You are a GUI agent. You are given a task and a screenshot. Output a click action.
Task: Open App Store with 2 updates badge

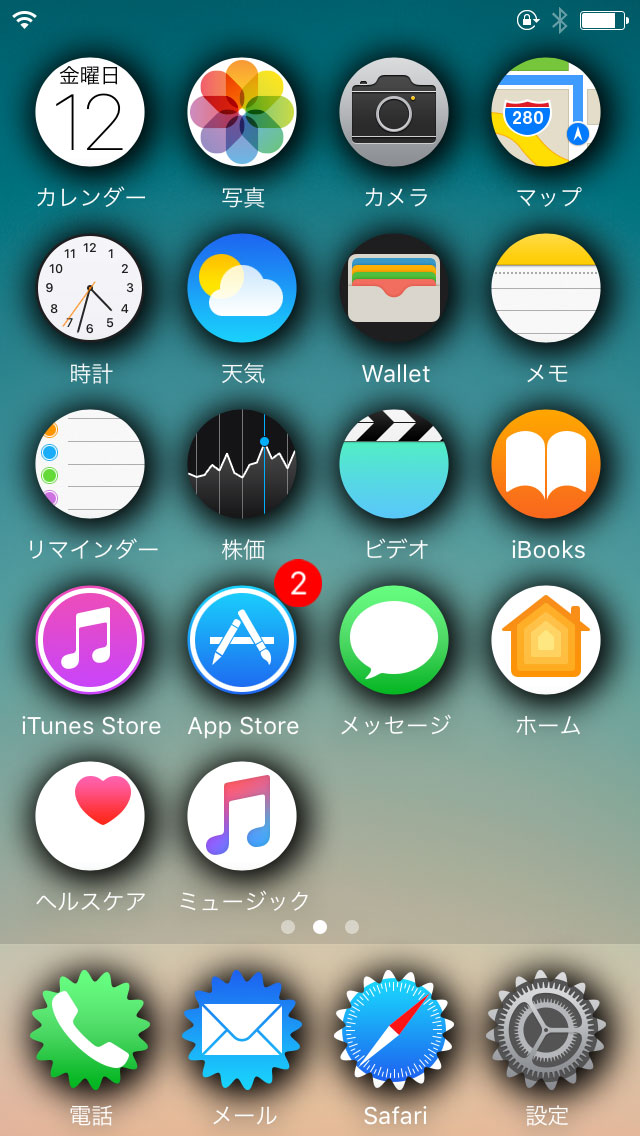(x=242, y=640)
